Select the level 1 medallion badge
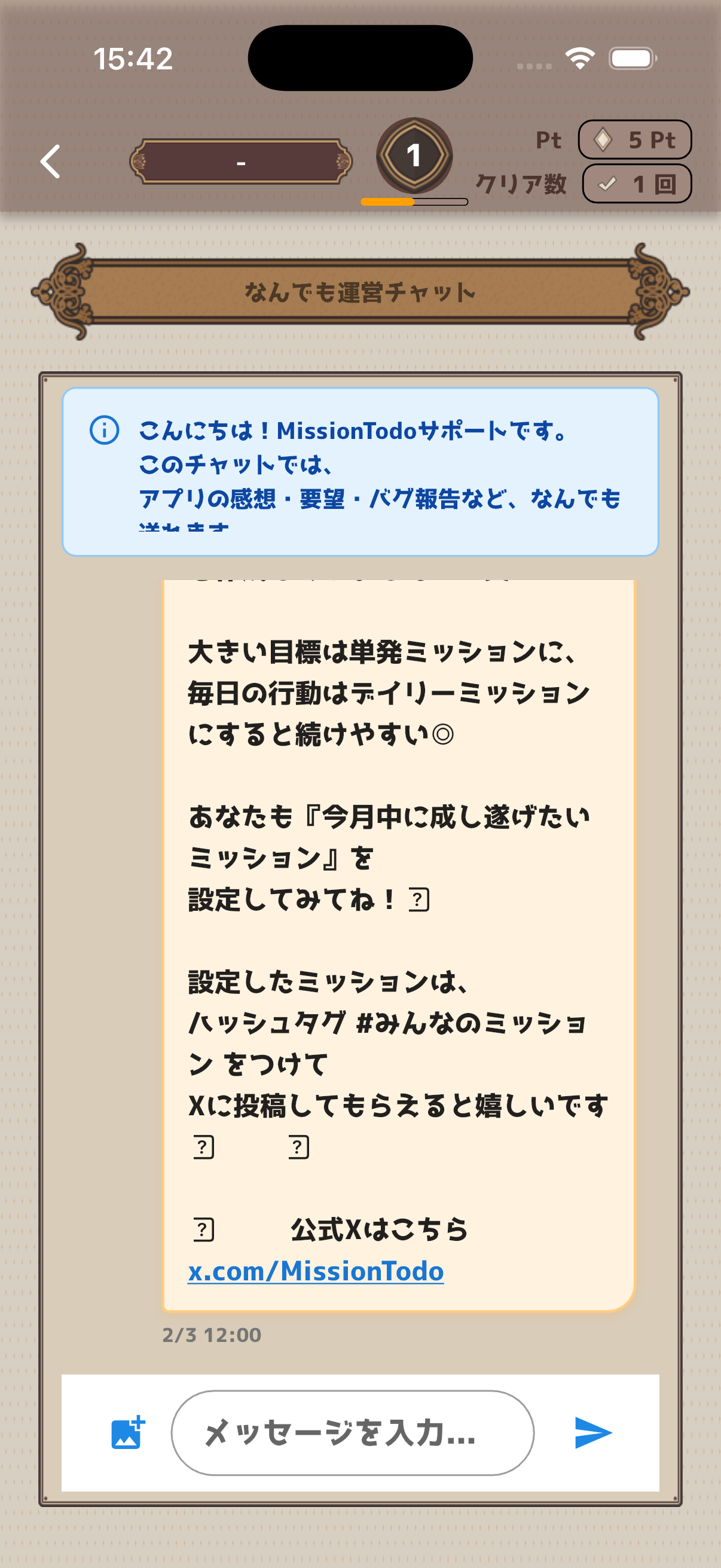 pos(414,155)
